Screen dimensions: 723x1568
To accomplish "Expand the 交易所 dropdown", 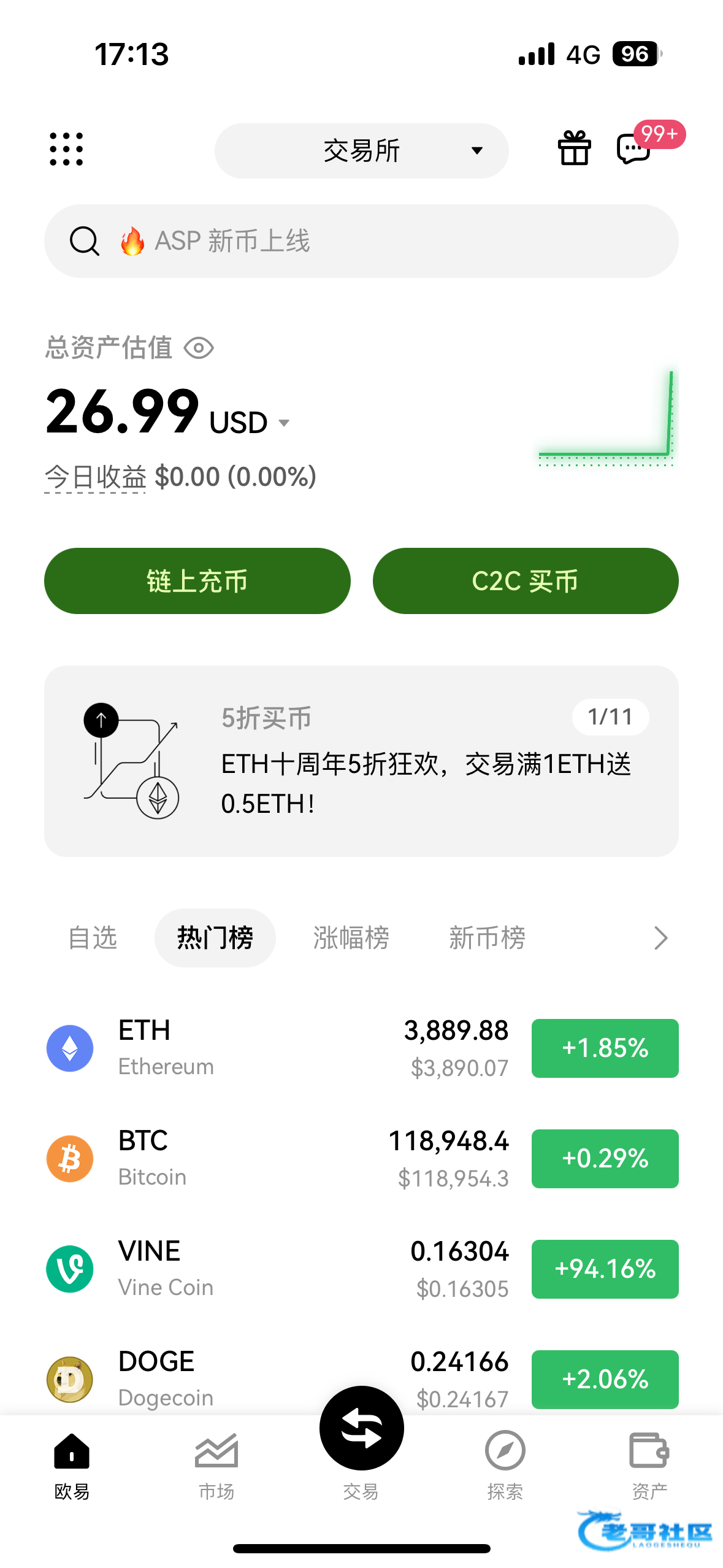I will coord(361,151).
